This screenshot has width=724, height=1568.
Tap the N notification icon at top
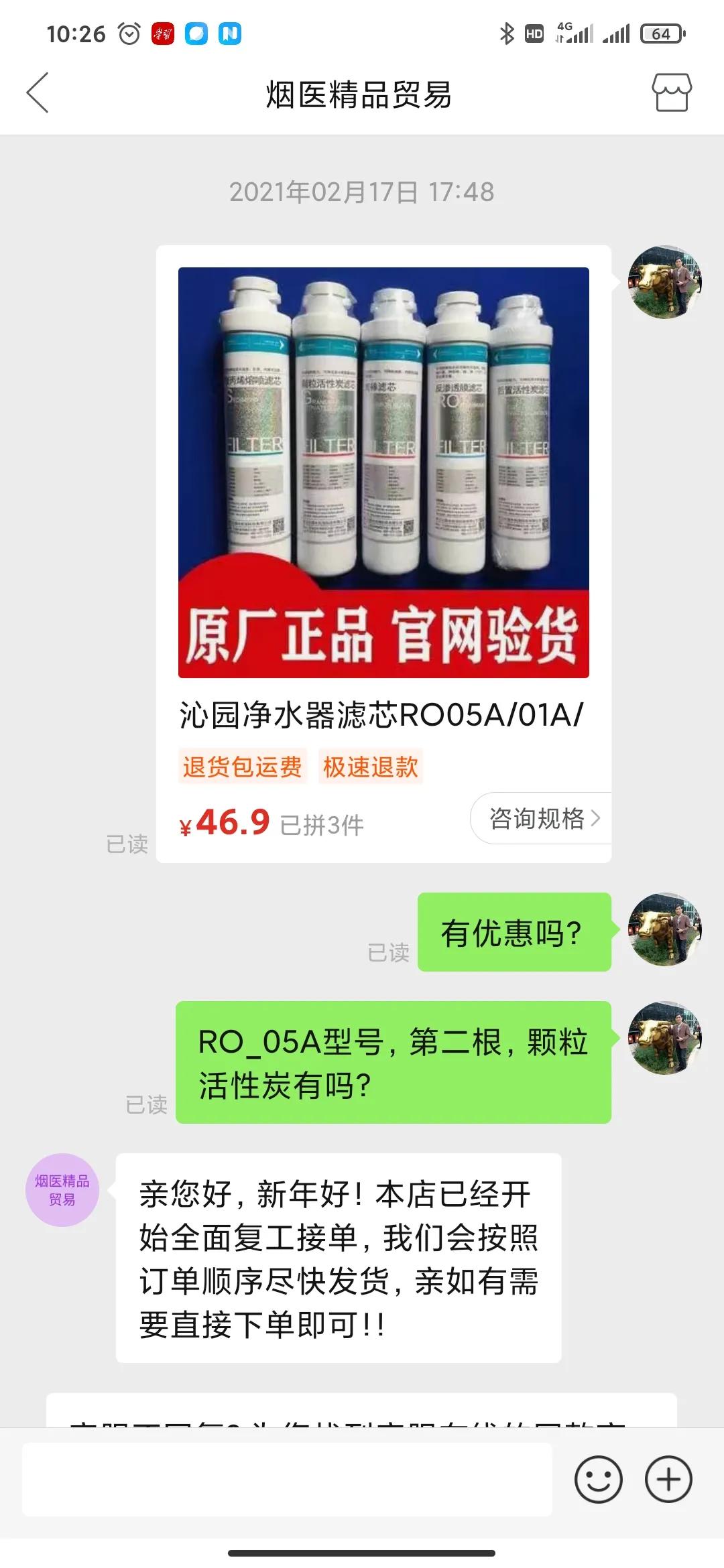(x=230, y=34)
